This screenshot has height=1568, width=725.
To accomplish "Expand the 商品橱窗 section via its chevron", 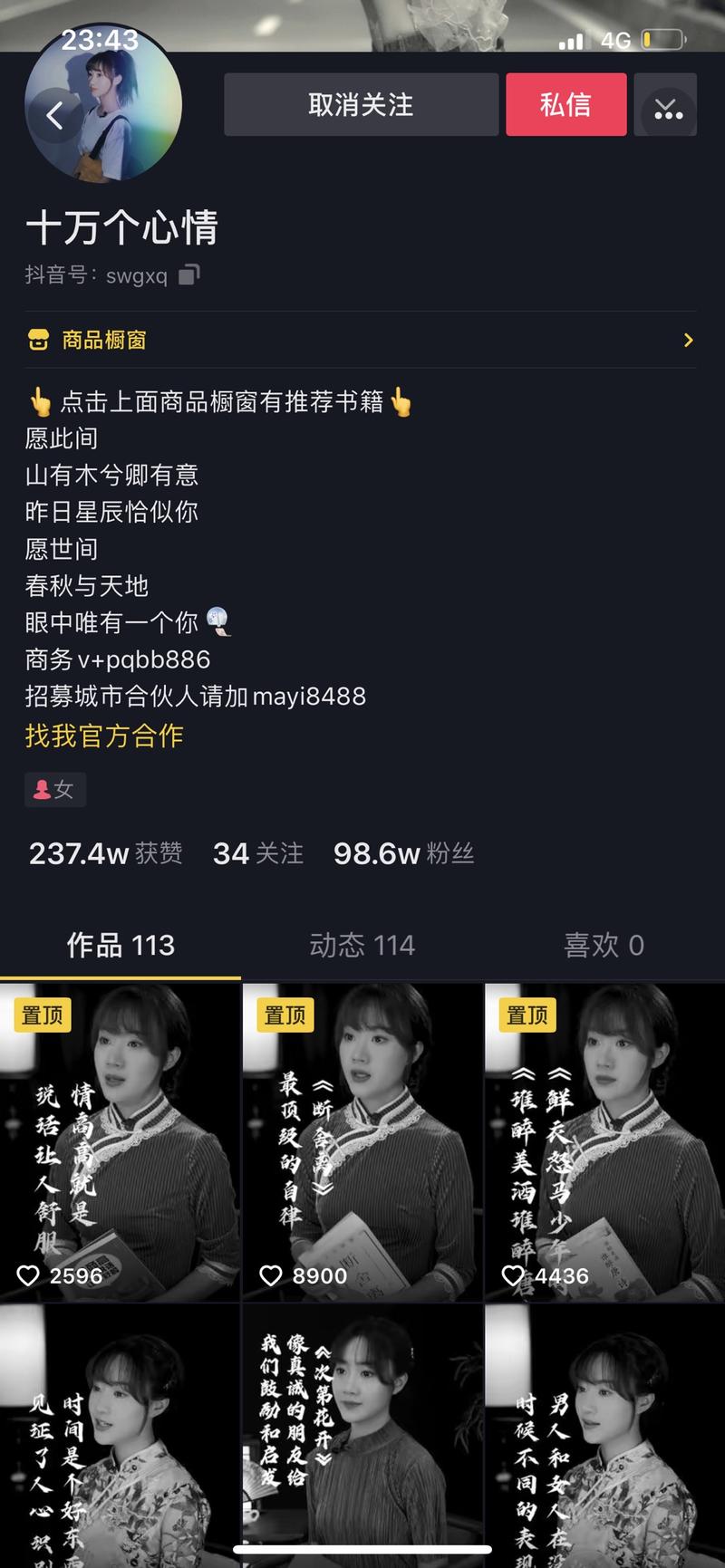I will pos(691,340).
